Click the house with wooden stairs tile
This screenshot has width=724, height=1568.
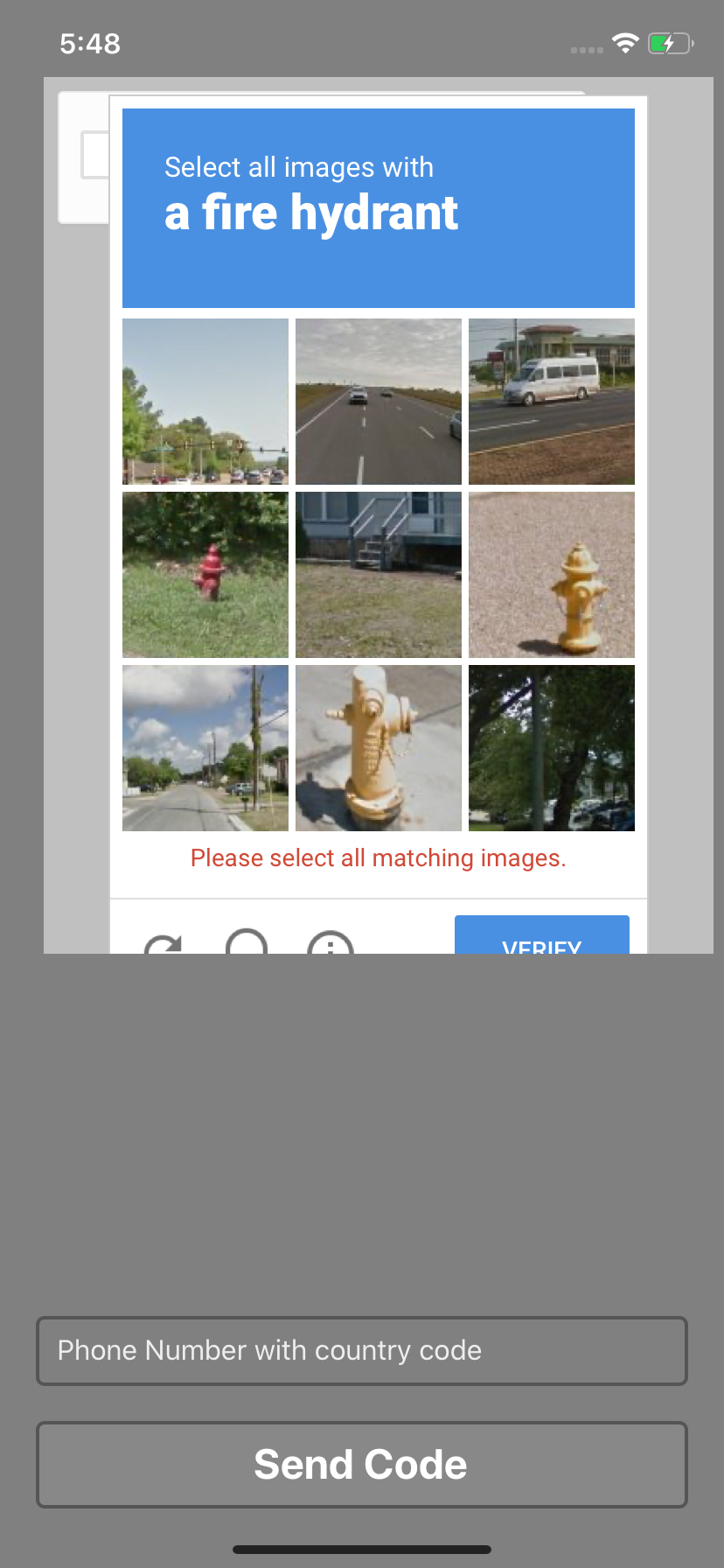(378, 574)
